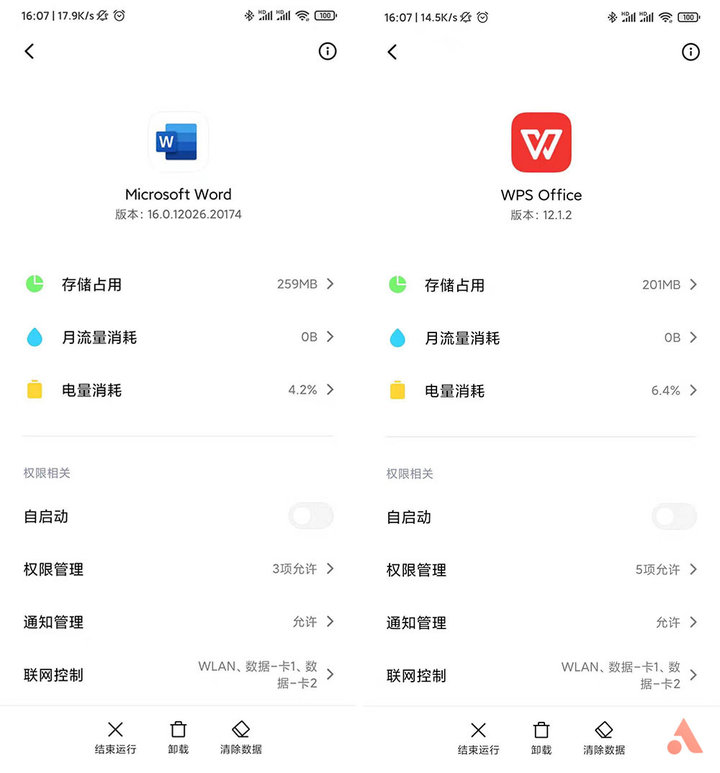The height and width of the screenshot is (773, 720).
Task: Open 存储占用 showing 201MB for WPS Office
Action: coord(541,284)
